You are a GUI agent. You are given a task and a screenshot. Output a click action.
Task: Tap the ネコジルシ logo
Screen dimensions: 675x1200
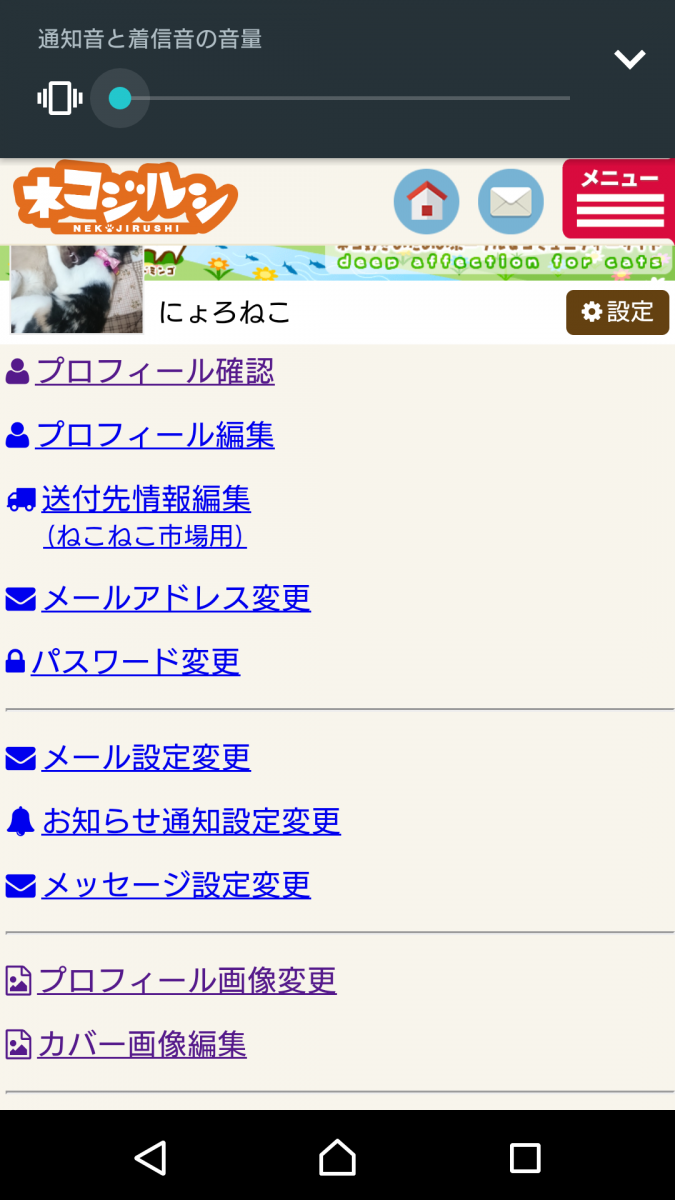[x=125, y=198]
